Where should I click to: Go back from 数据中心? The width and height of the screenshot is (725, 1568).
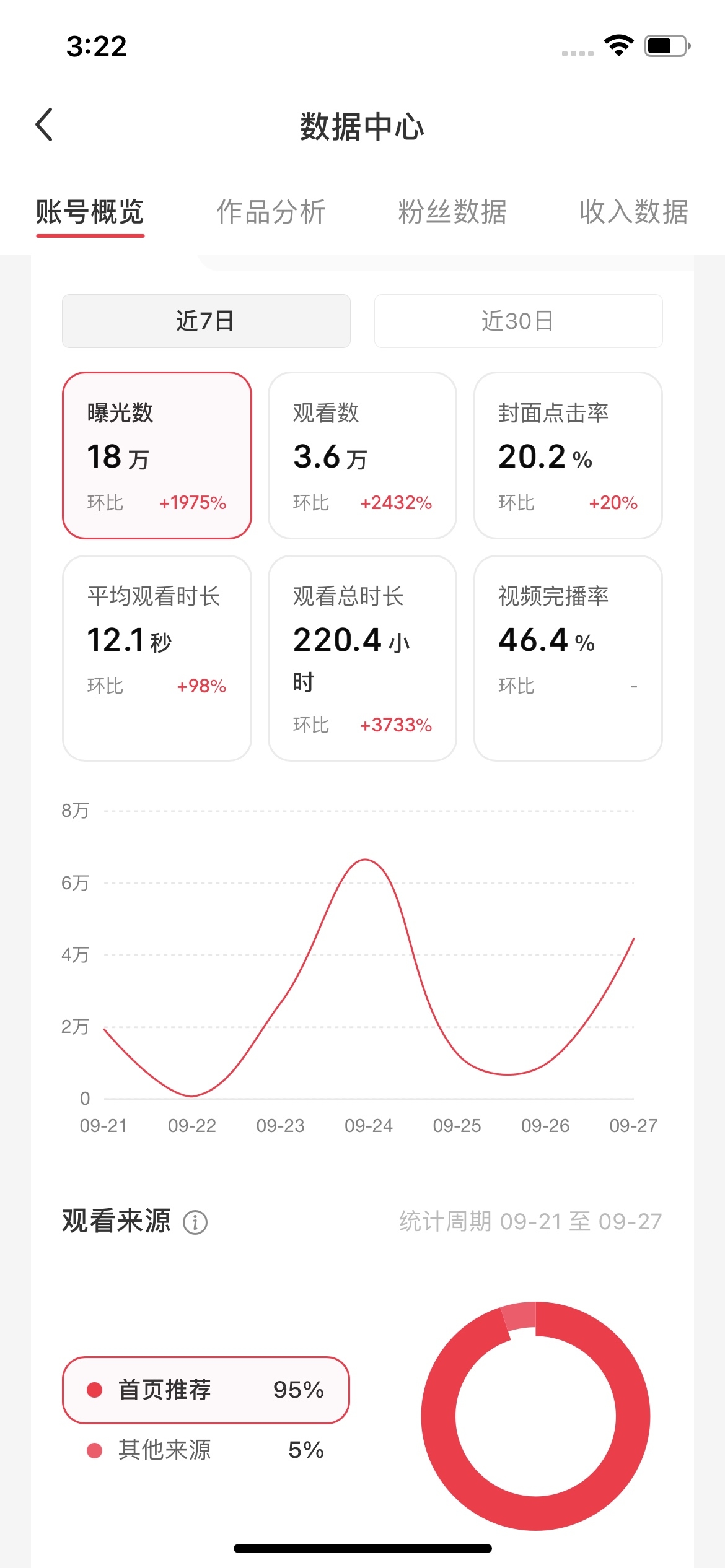coord(44,124)
